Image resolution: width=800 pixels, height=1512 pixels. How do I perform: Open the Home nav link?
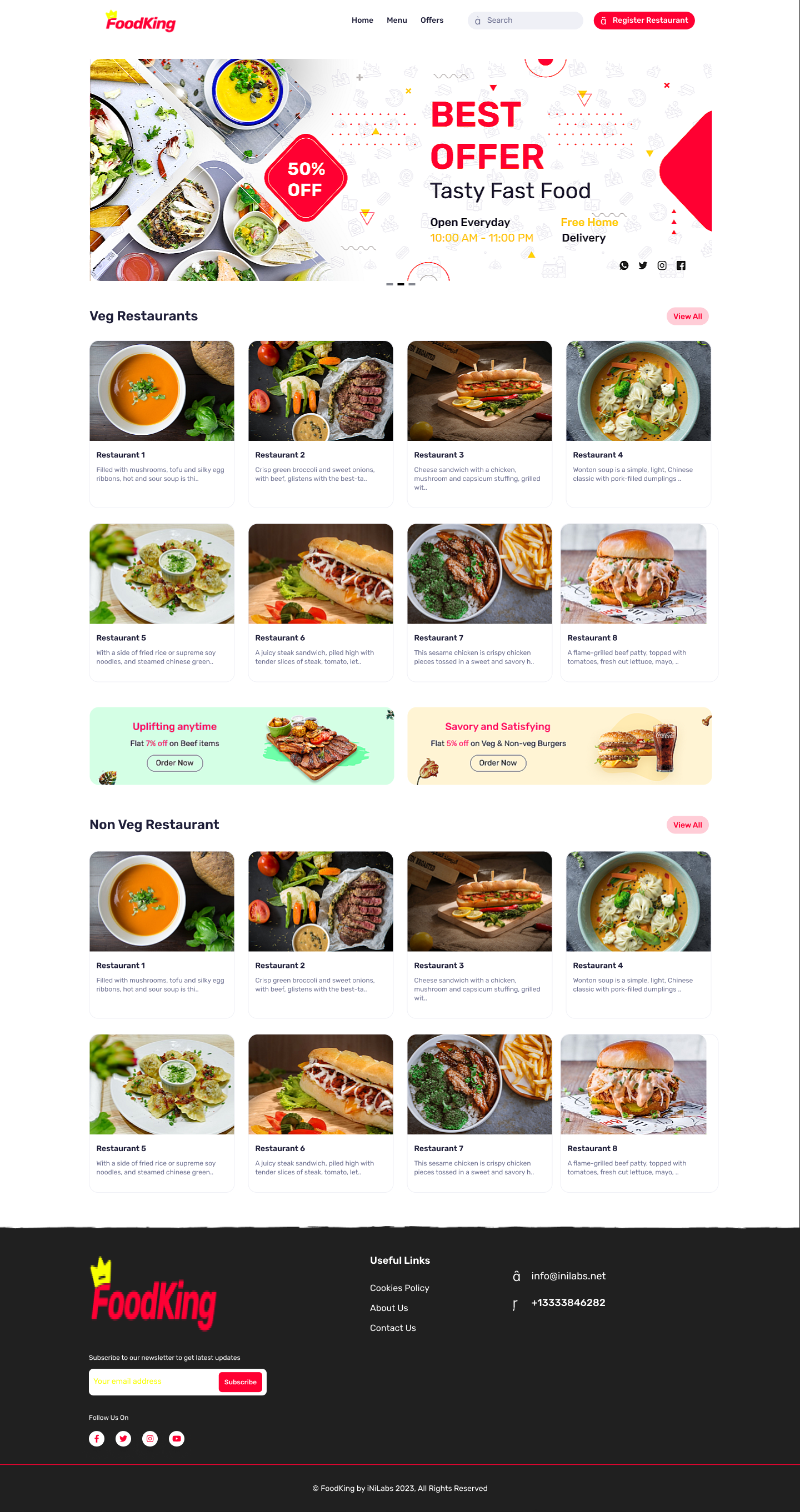[362, 20]
